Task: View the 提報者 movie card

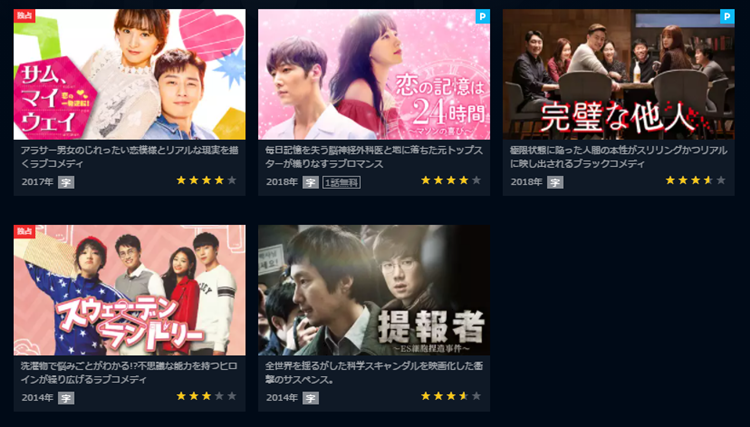Action: (374, 290)
